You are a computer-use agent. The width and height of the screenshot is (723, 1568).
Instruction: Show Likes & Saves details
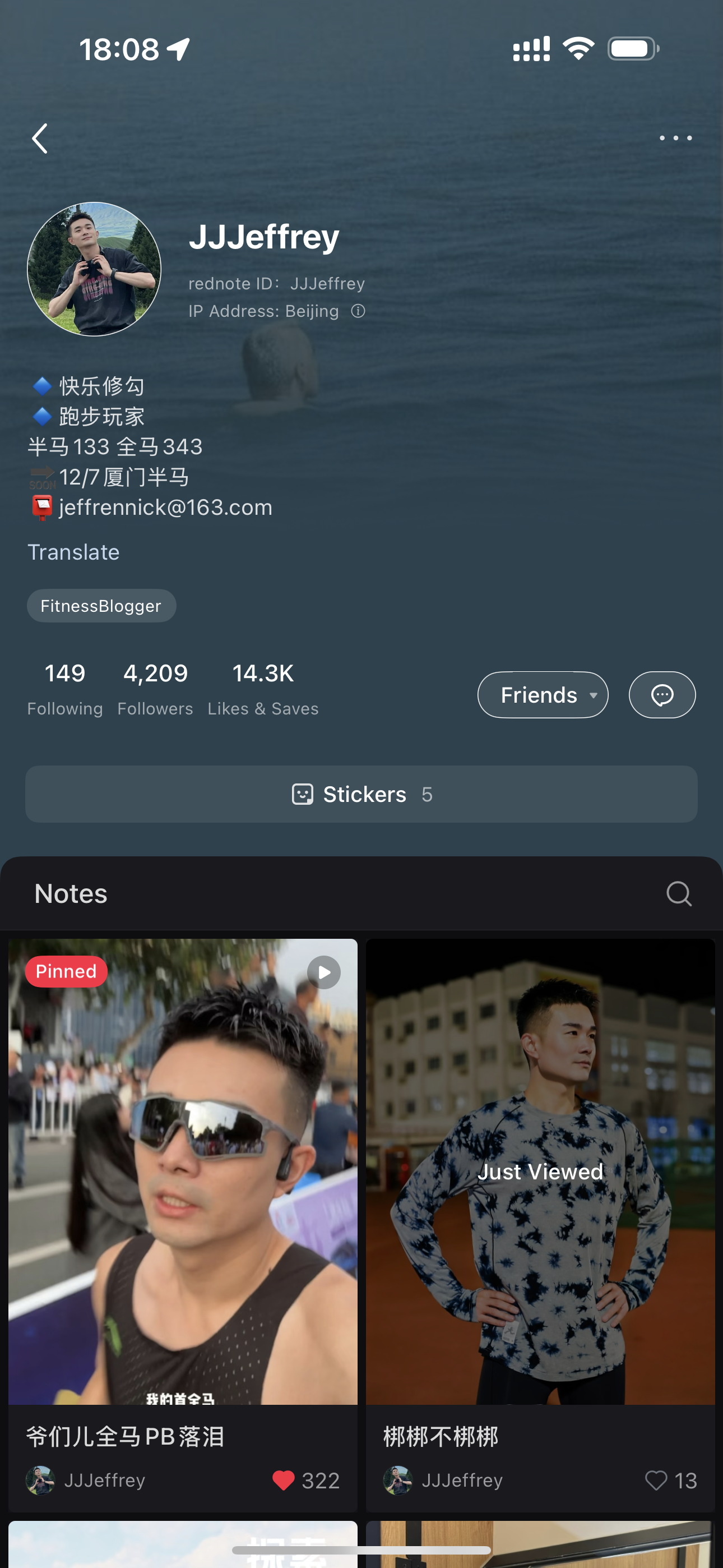tap(263, 689)
